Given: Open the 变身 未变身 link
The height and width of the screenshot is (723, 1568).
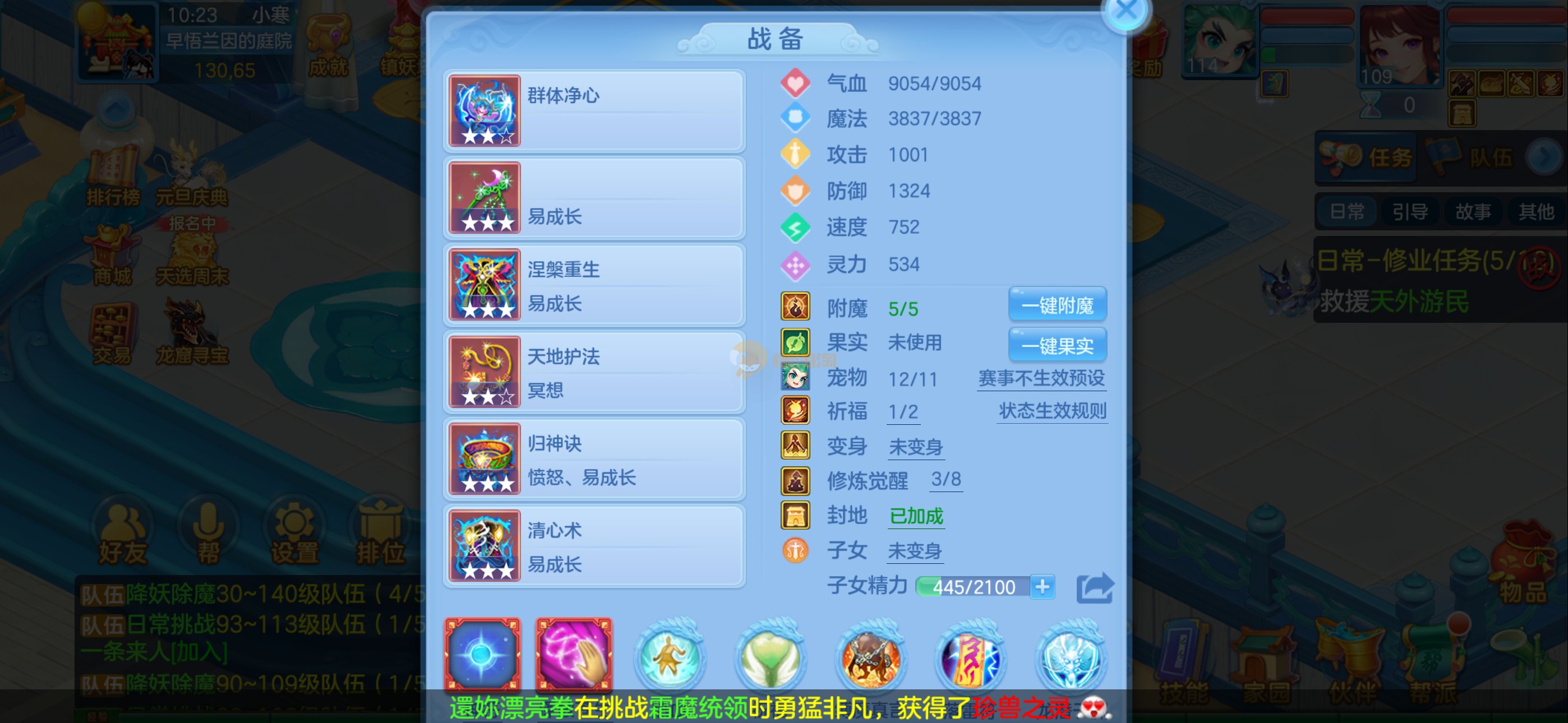Looking at the screenshot, I should pos(915,447).
